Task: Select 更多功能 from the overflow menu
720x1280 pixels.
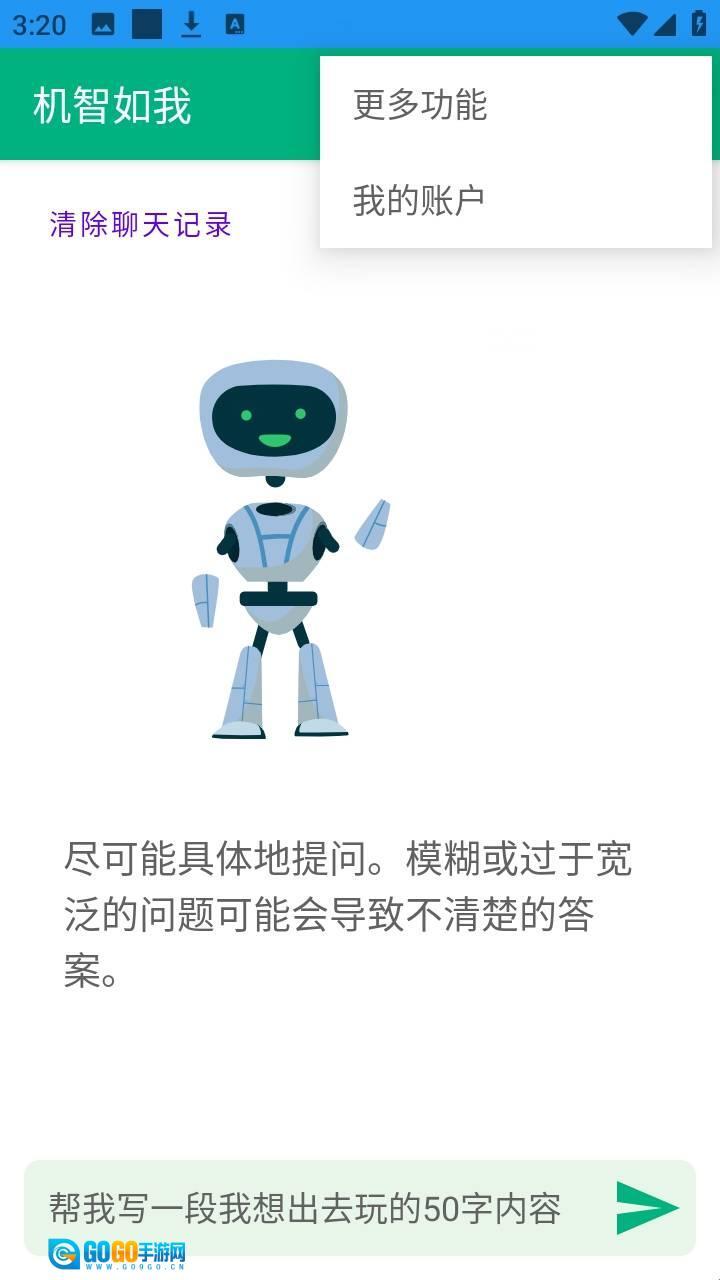Action: [420, 105]
